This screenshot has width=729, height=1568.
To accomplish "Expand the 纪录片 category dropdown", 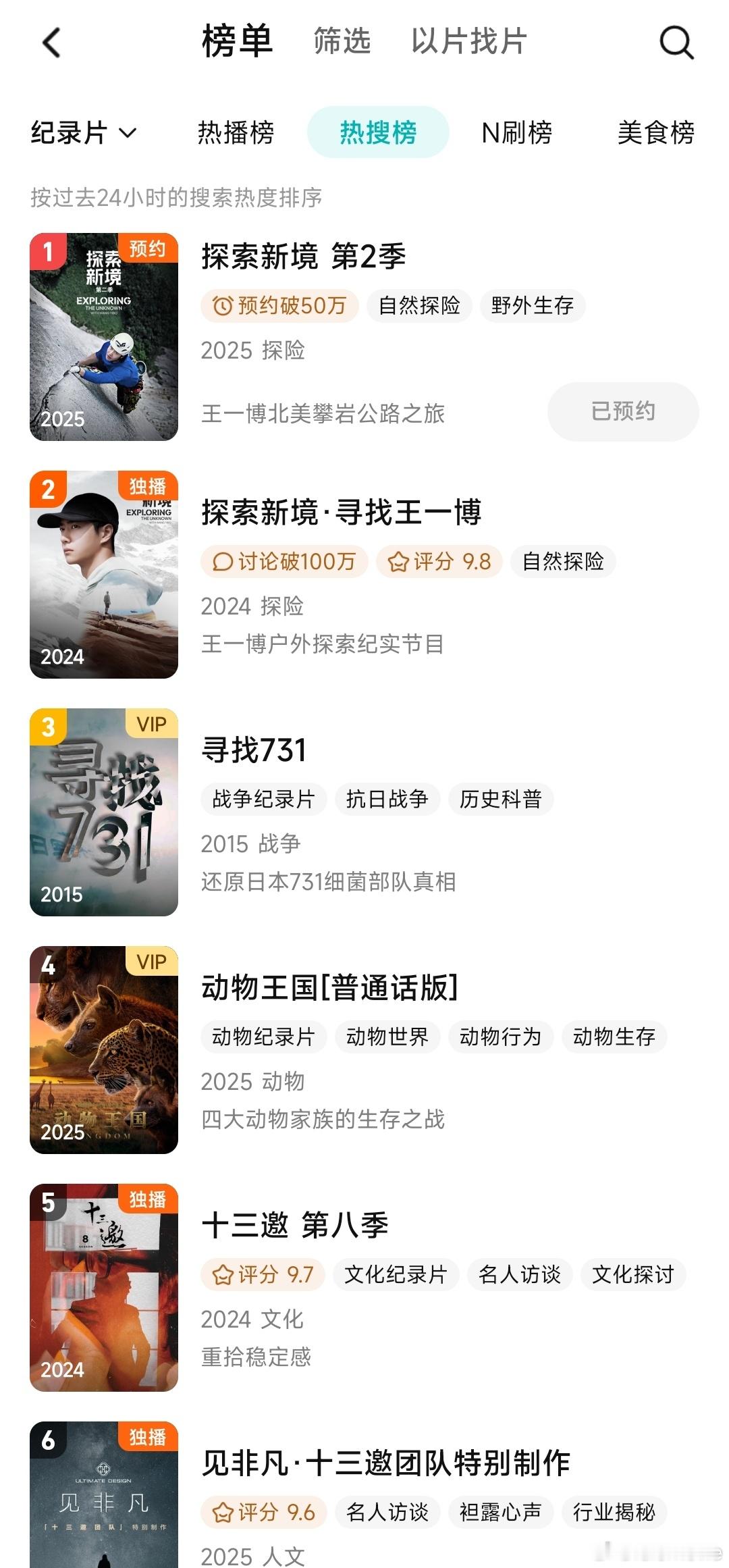I will (84, 132).
